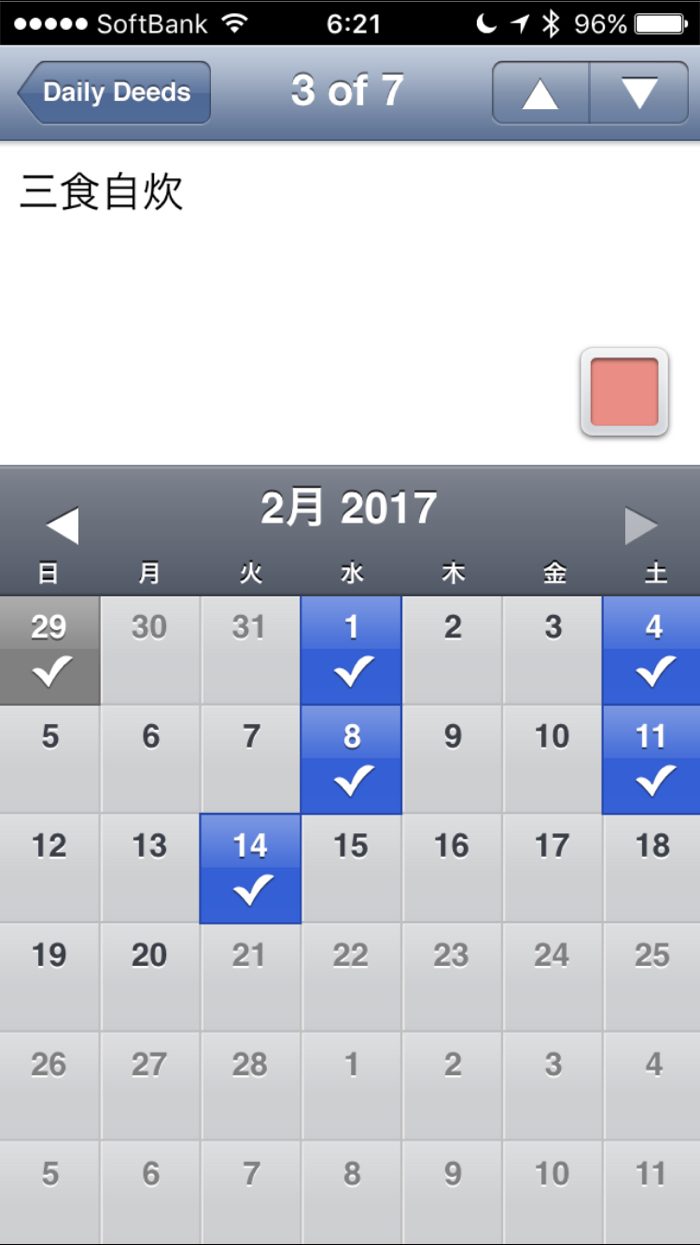The height and width of the screenshot is (1245, 700).
Task: Go back to Daily Deeds list
Action: 114,92
